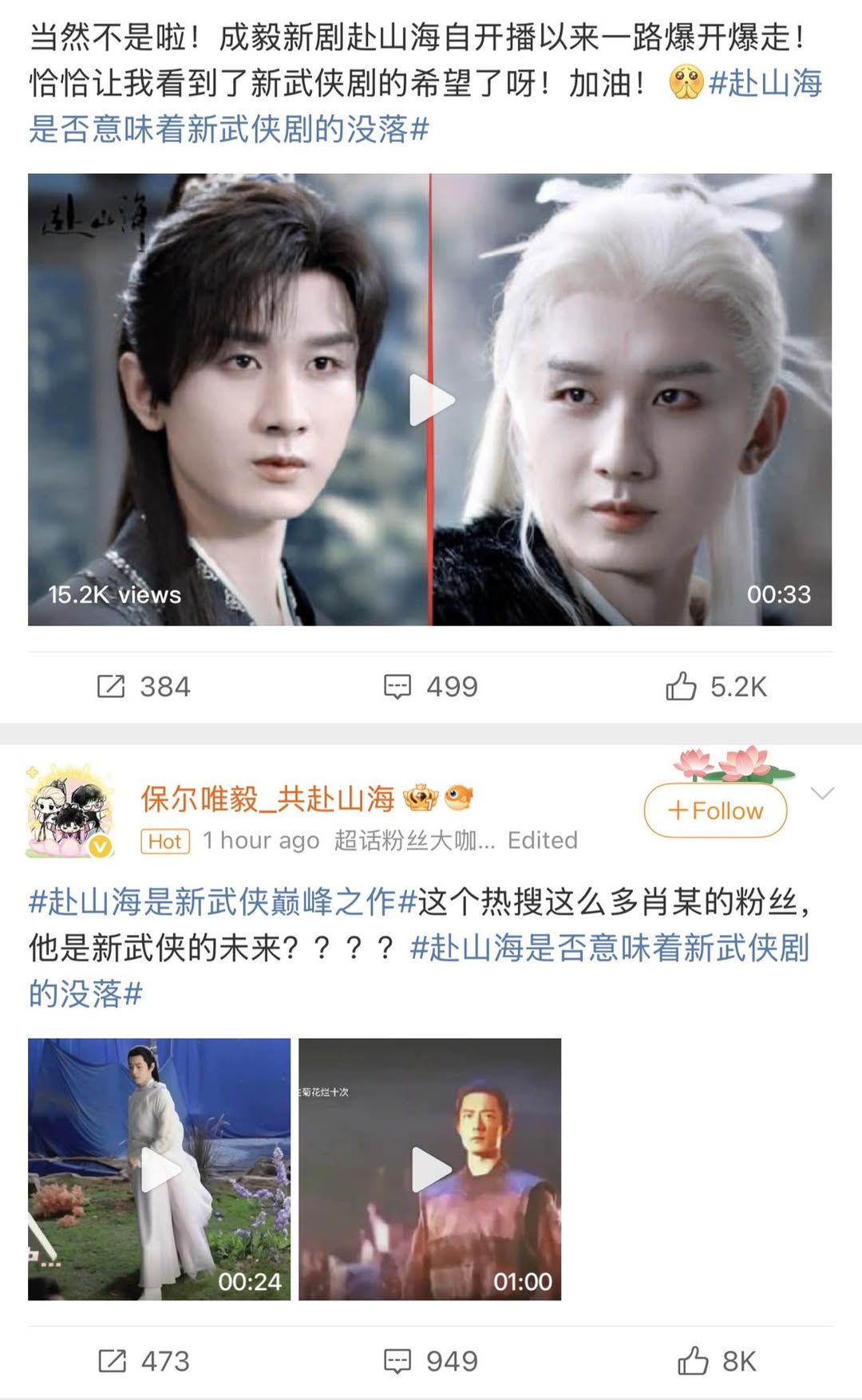
Task: Open hashtag #赴山海是新武侠巅峰之作#
Action: pos(223,901)
